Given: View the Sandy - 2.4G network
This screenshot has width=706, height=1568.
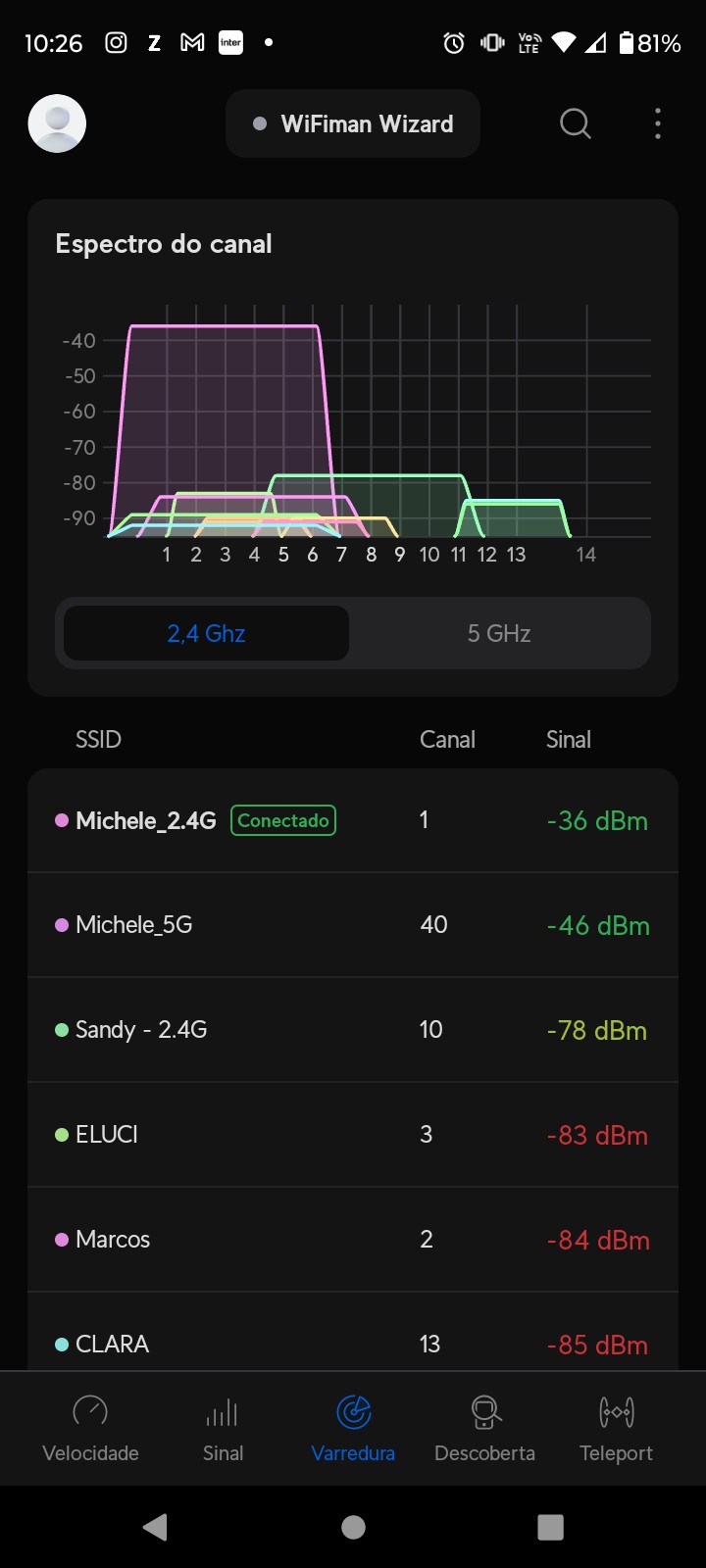Looking at the screenshot, I should [x=353, y=1030].
